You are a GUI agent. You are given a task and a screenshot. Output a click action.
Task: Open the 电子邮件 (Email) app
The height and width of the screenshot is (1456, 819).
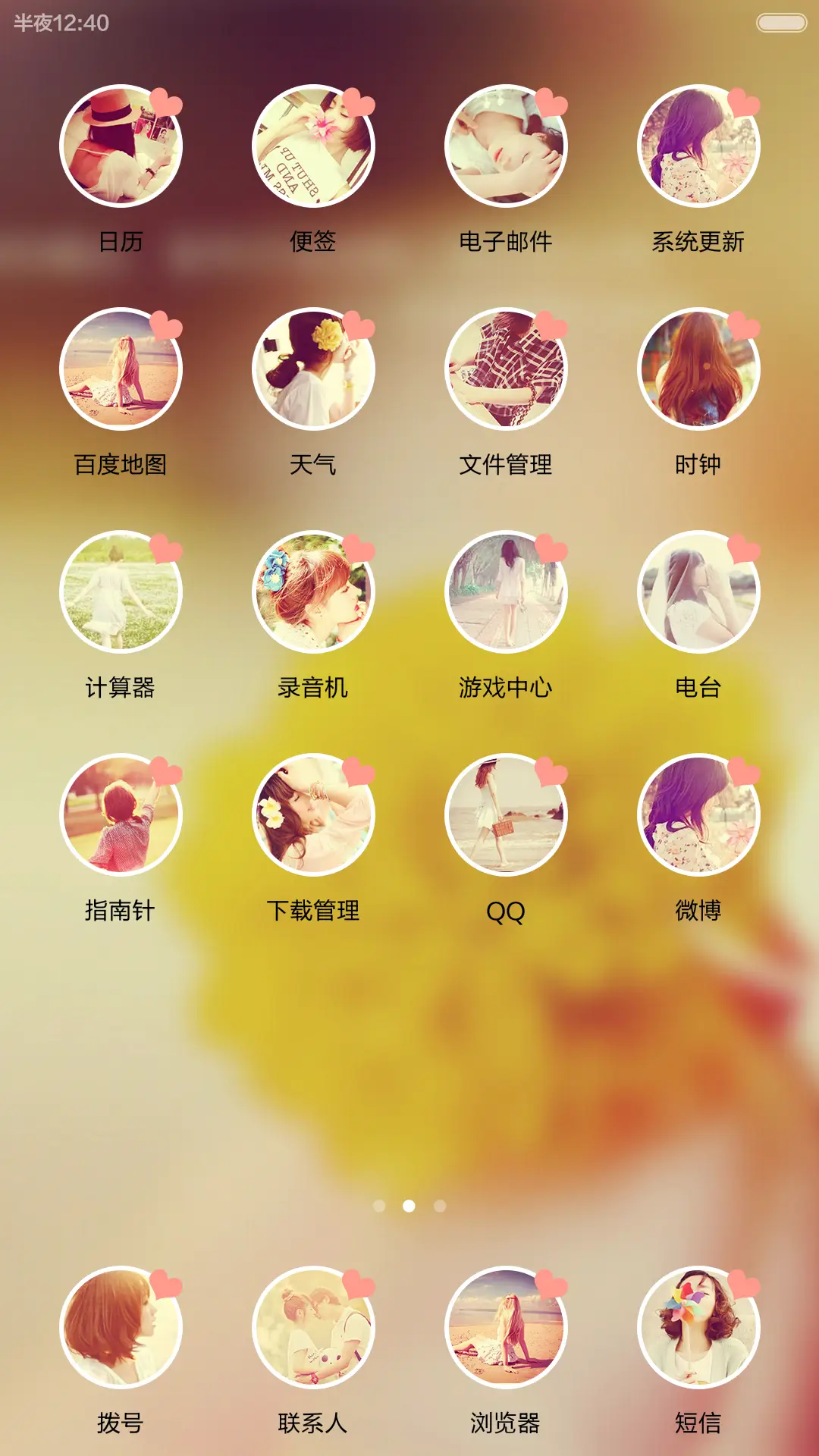coord(504,148)
